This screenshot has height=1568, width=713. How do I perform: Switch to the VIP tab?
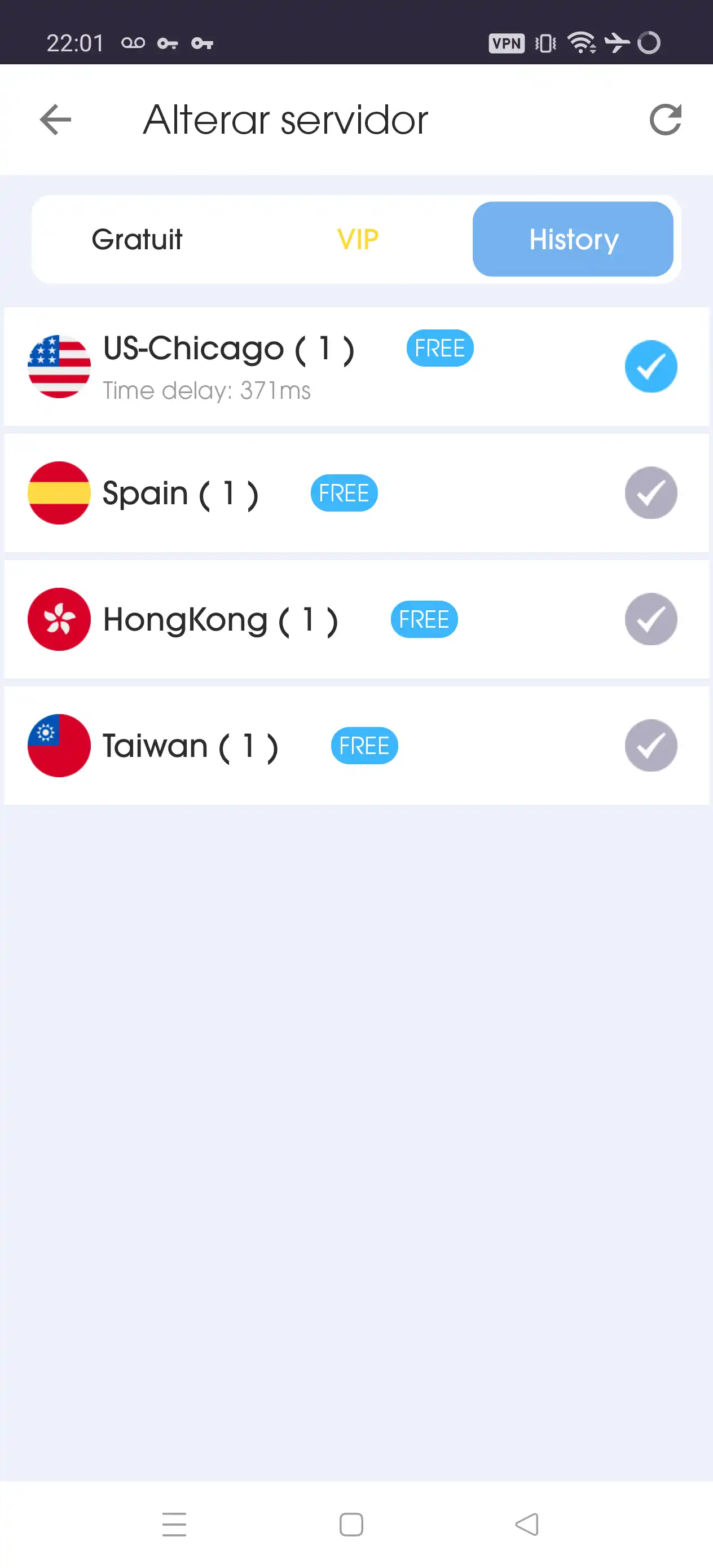point(358,239)
